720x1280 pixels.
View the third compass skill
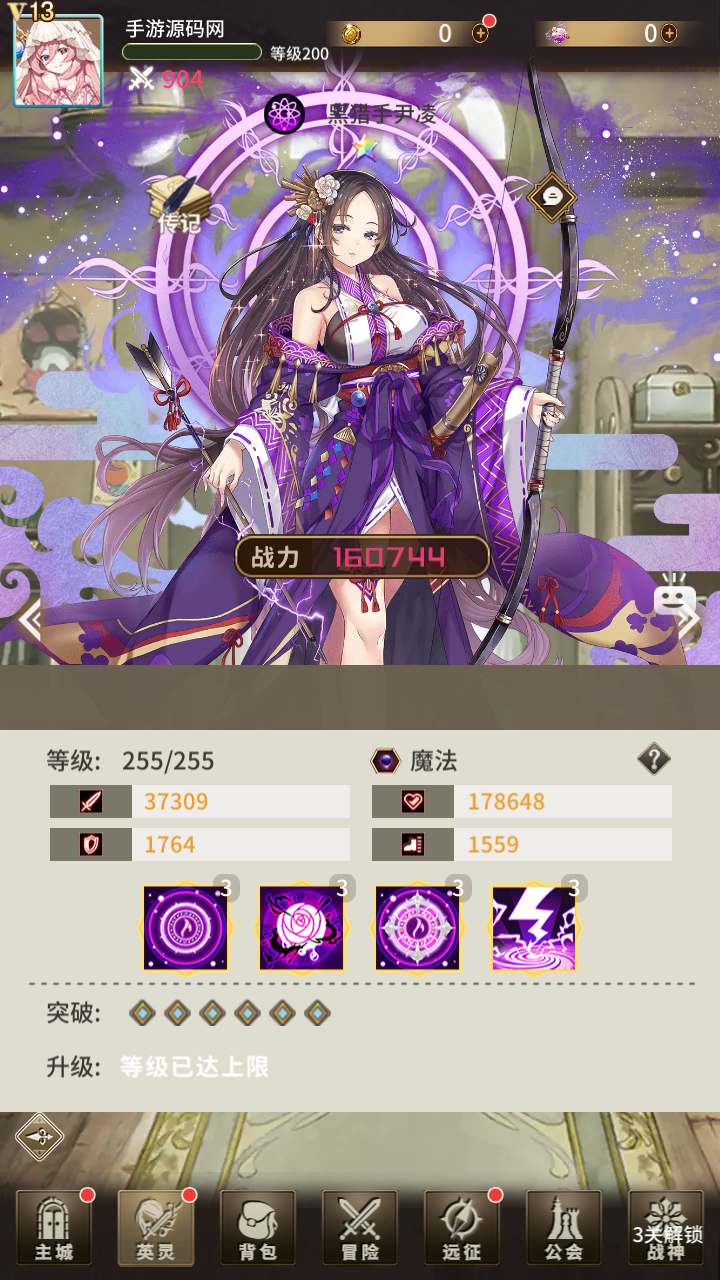[x=418, y=927]
